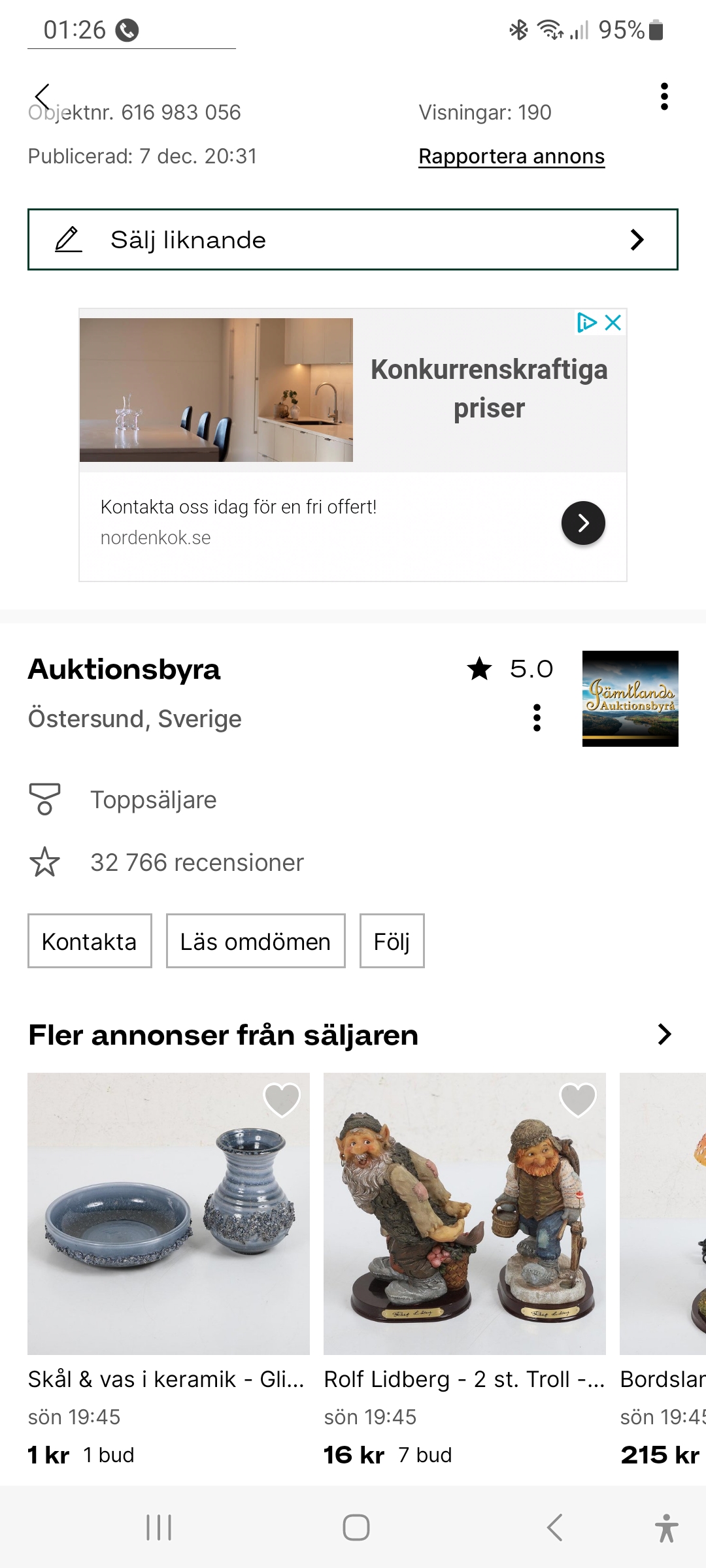Screen dimensions: 706x1568
Task: Save the Skål & vas listing to favorites
Action: [282, 1100]
